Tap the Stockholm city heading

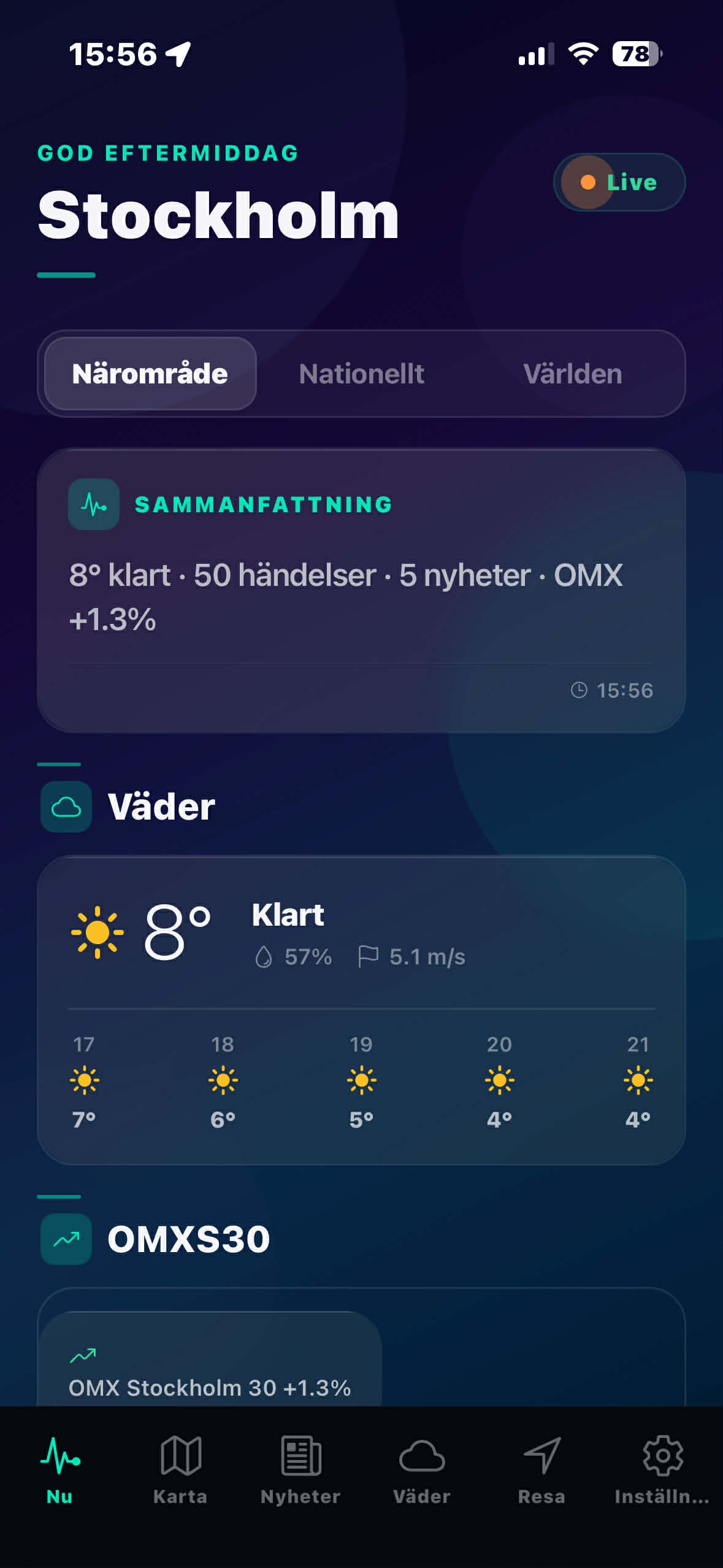218,216
